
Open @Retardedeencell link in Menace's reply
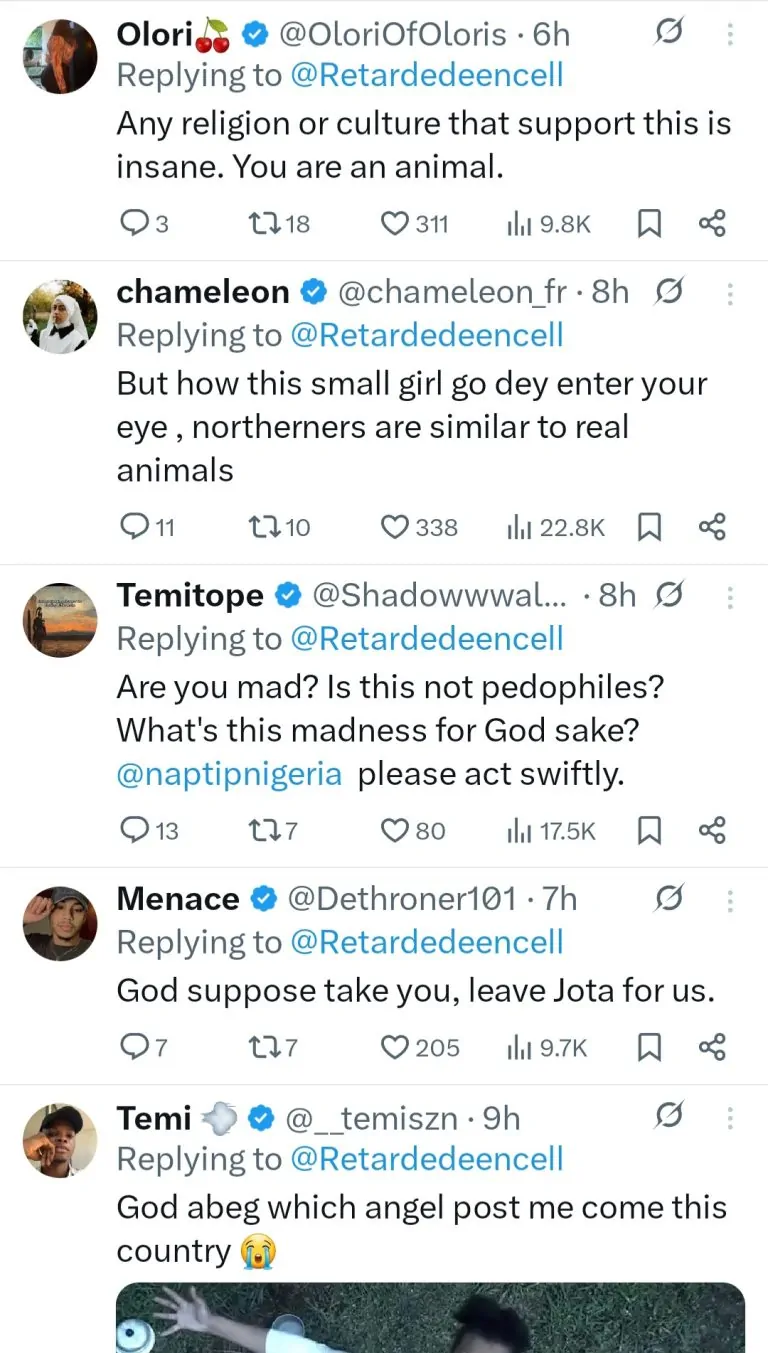(426, 942)
